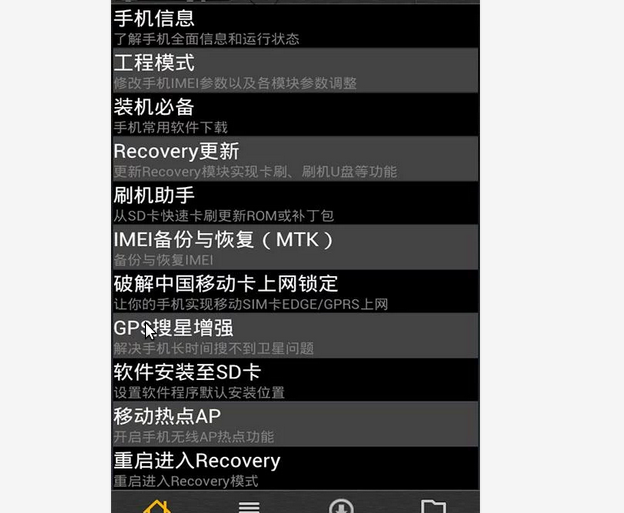Viewport: 624px width, 513px height.
Task: Switch to the list tab
Action: [249, 505]
